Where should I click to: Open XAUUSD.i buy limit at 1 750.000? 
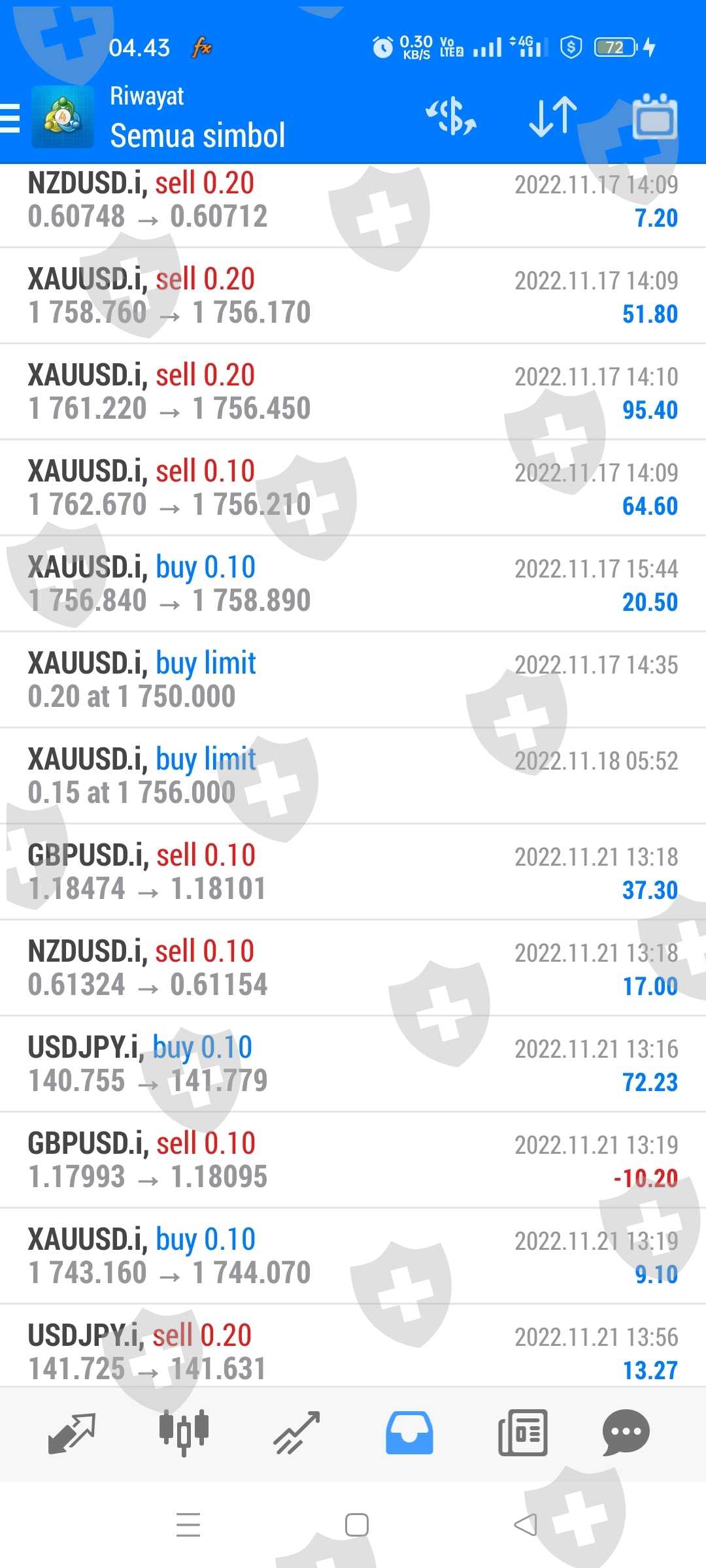(353, 680)
